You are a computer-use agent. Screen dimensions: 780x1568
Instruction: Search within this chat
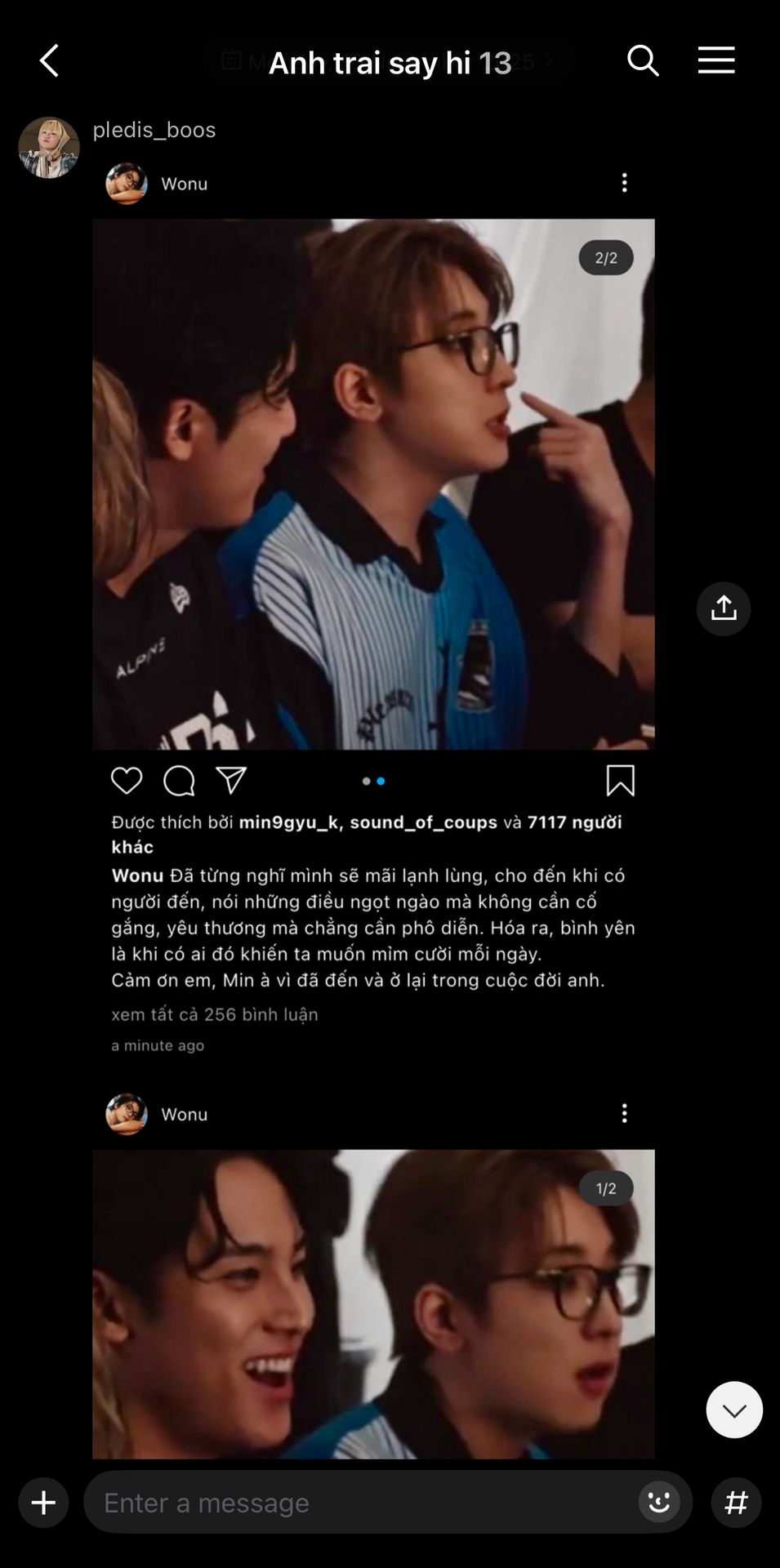[x=643, y=61]
